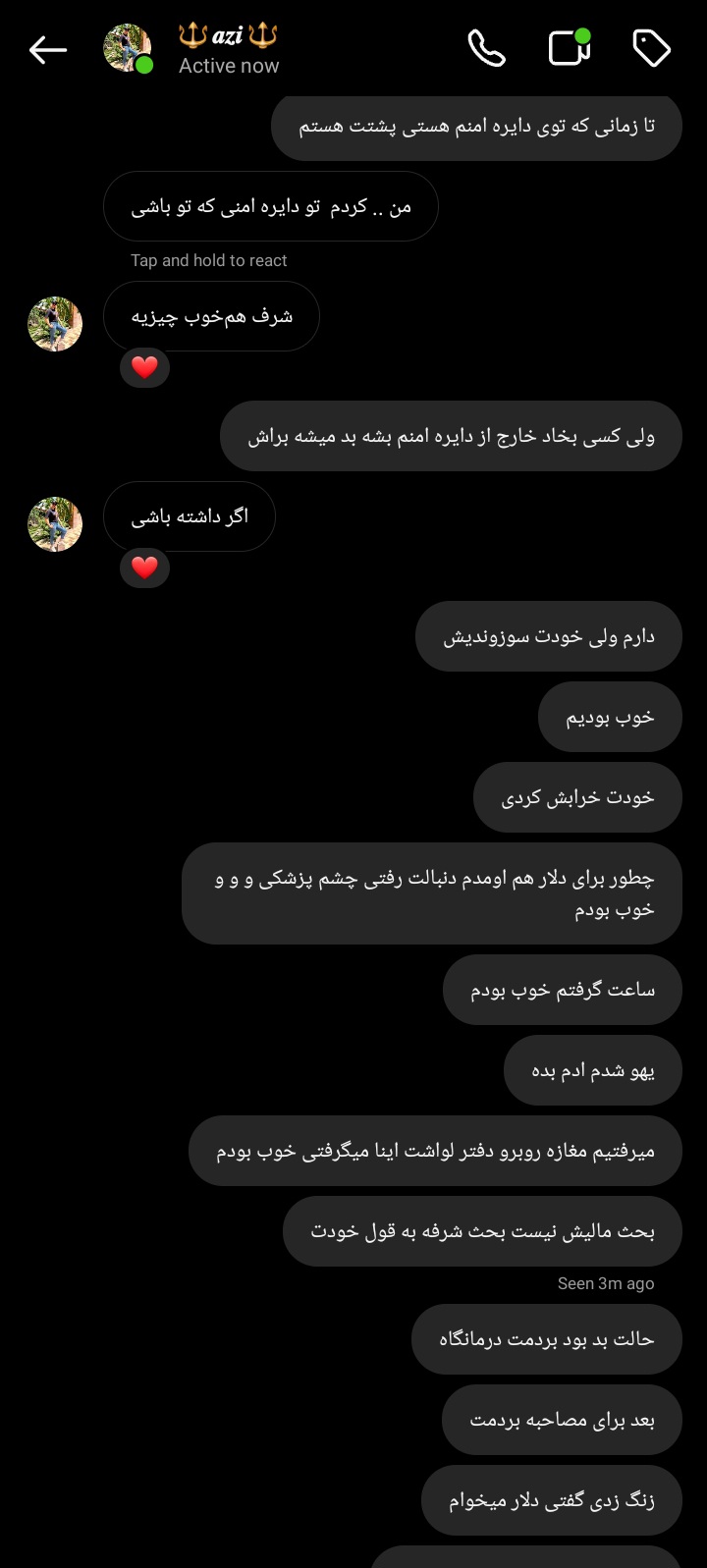Tap sender avatar beside 'اگر داشته باشی'
This screenshot has width=707, height=1568.
[x=55, y=524]
